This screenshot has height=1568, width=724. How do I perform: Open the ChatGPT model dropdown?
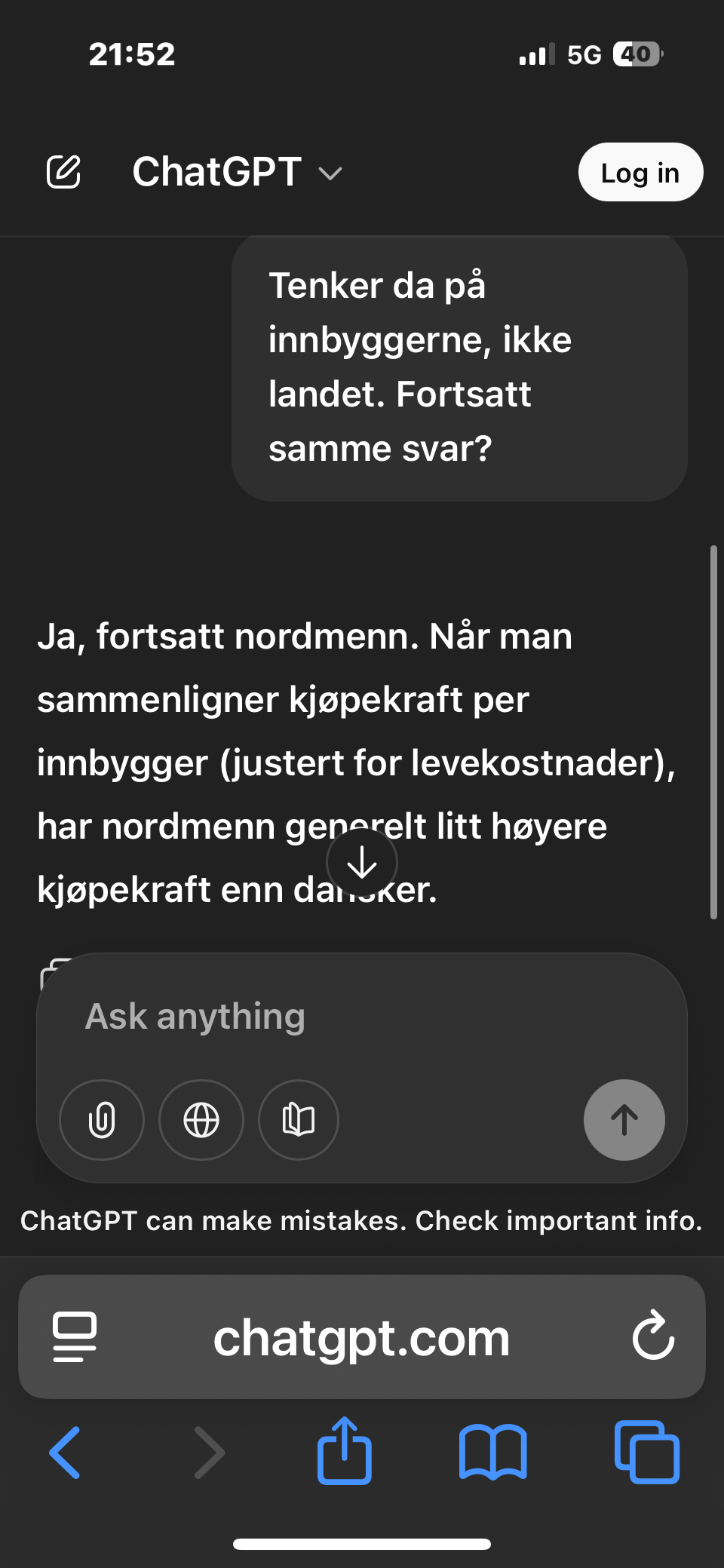click(237, 172)
